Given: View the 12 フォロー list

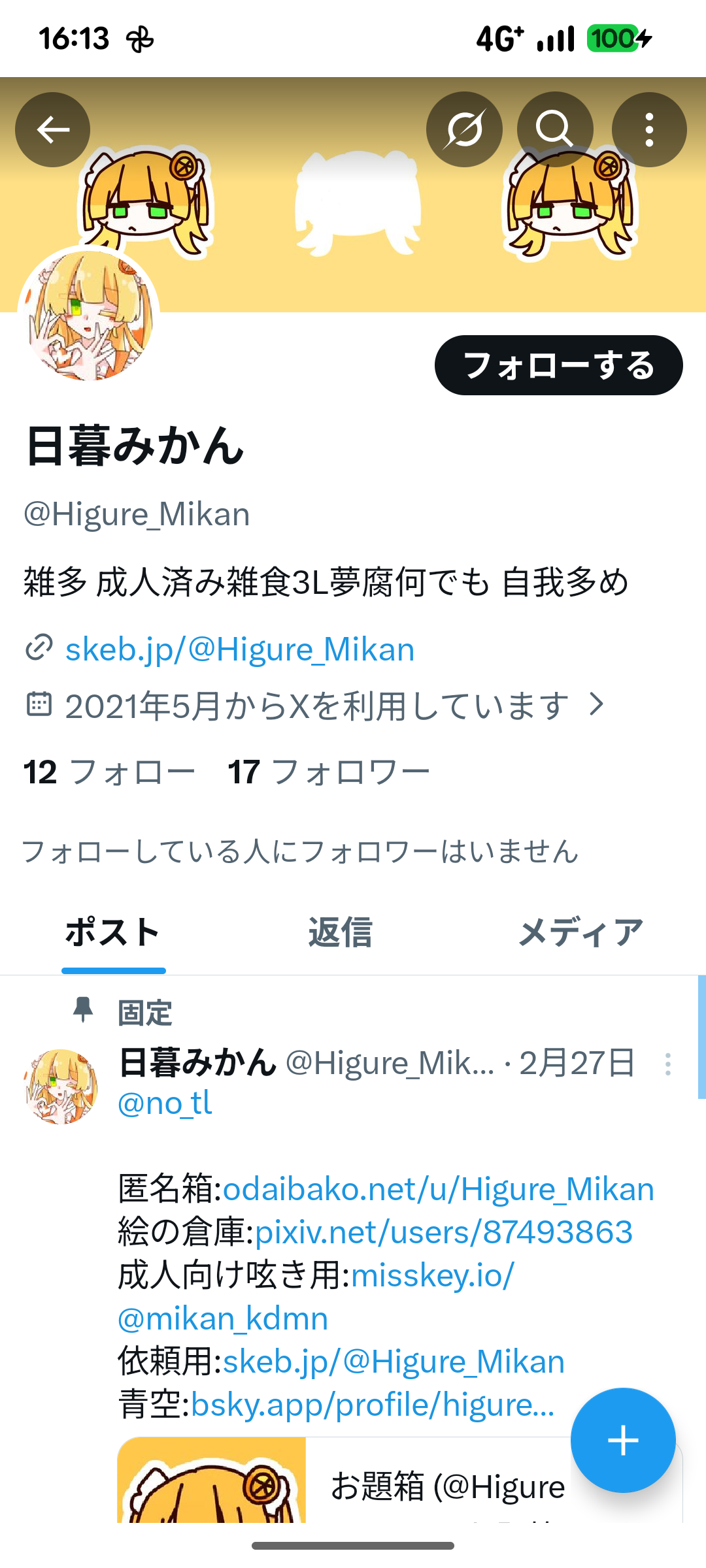Looking at the screenshot, I should pyautogui.click(x=109, y=772).
